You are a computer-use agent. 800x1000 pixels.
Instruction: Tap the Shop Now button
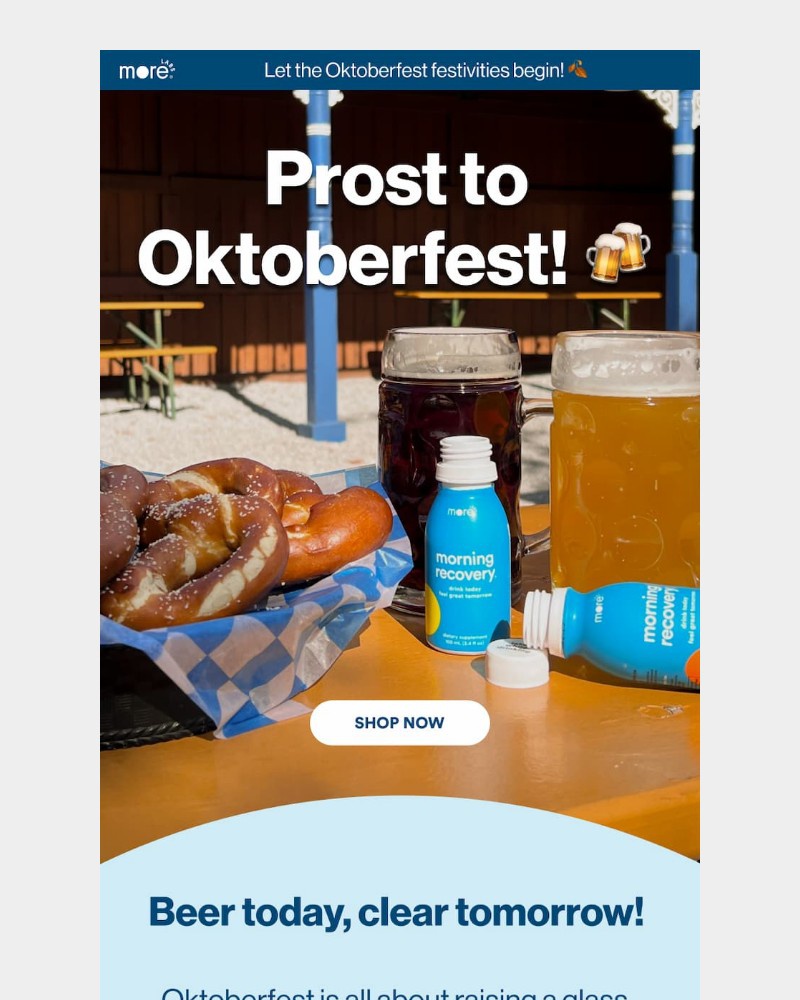click(400, 723)
